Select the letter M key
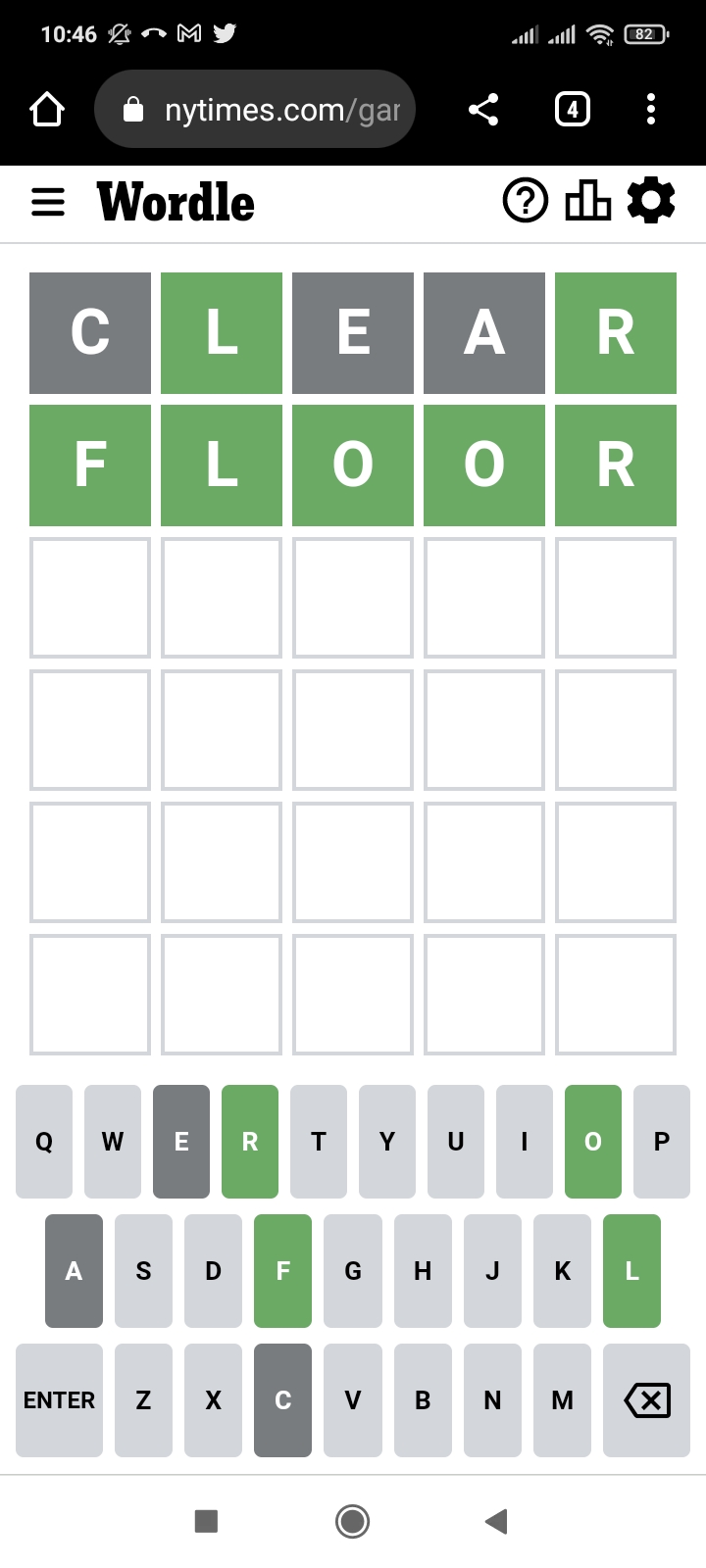The height and width of the screenshot is (1568, 706). (562, 1400)
